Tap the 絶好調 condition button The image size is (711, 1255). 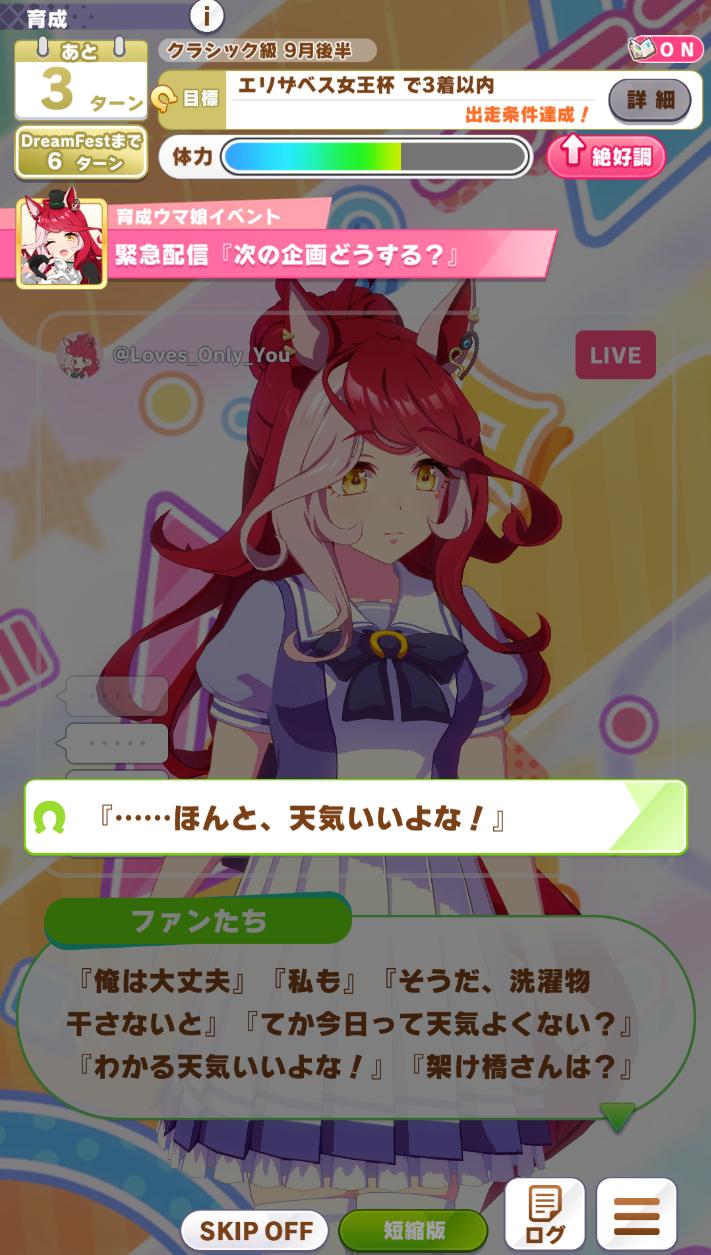pos(606,156)
